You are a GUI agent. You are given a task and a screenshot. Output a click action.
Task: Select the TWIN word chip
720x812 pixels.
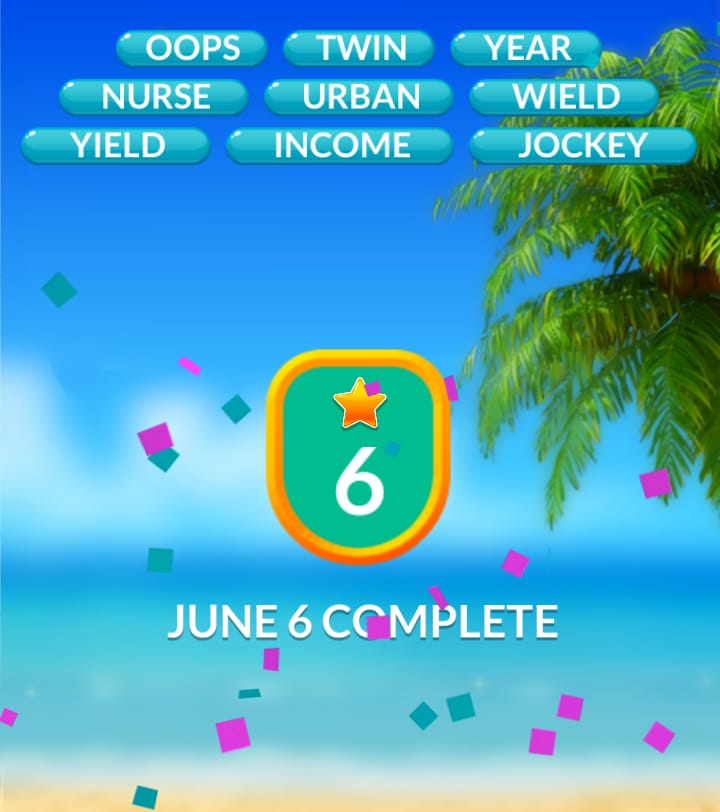tap(360, 48)
